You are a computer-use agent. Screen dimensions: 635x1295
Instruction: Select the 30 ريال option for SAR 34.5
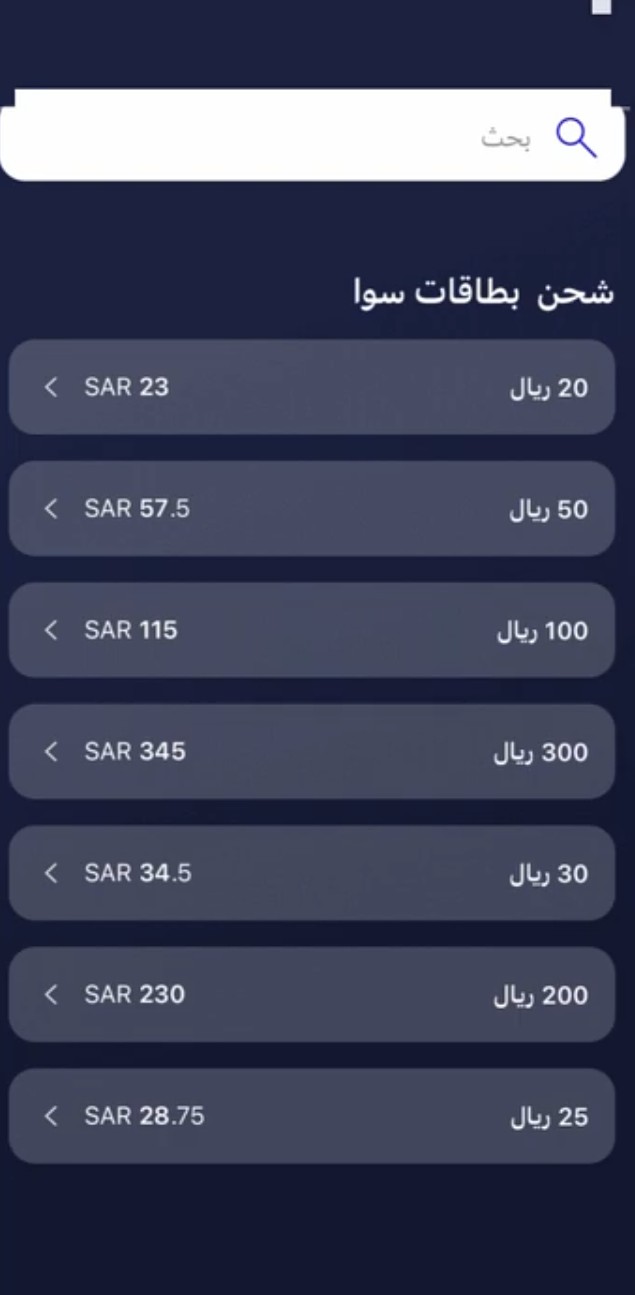pos(312,873)
